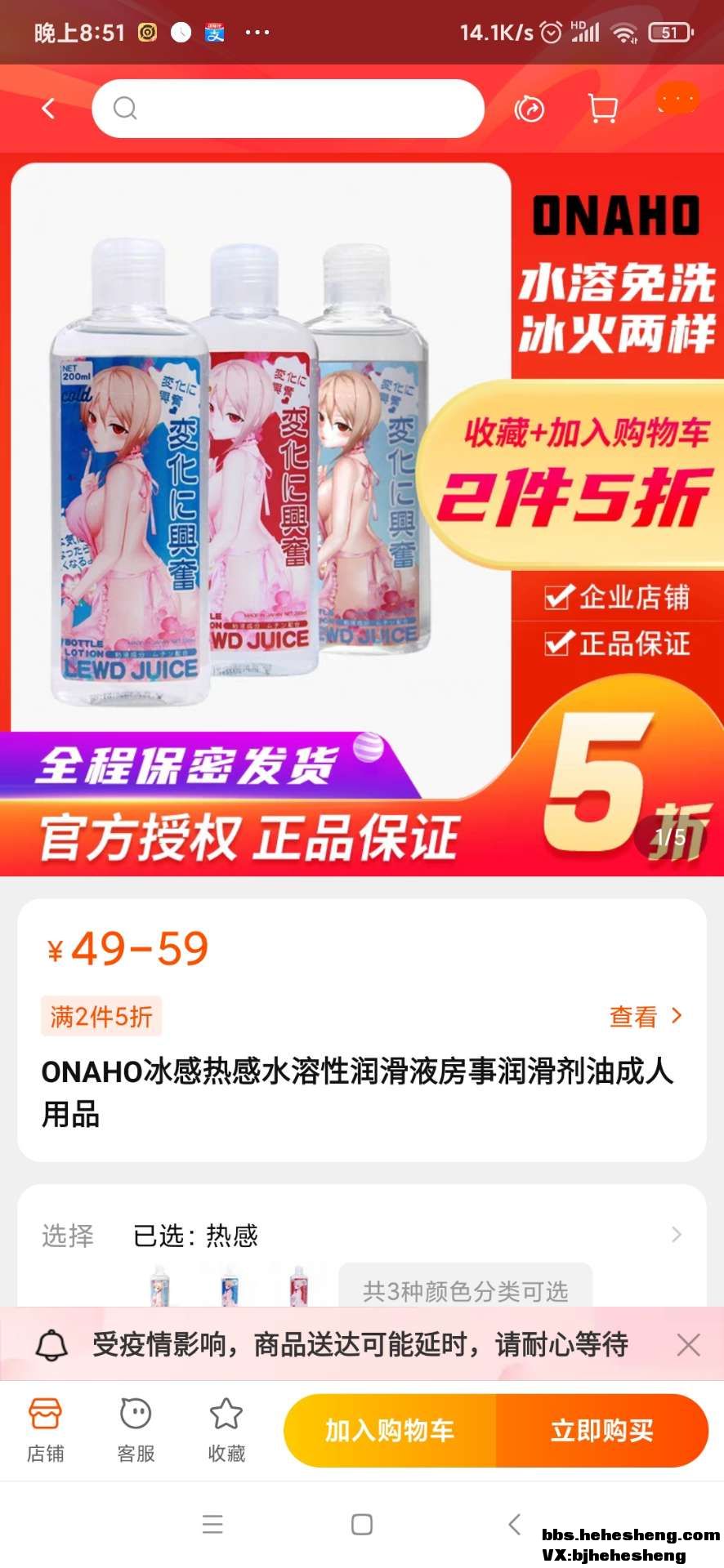724x1568 pixels.
Task: Contact 客服 customer service
Action: tap(136, 1429)
